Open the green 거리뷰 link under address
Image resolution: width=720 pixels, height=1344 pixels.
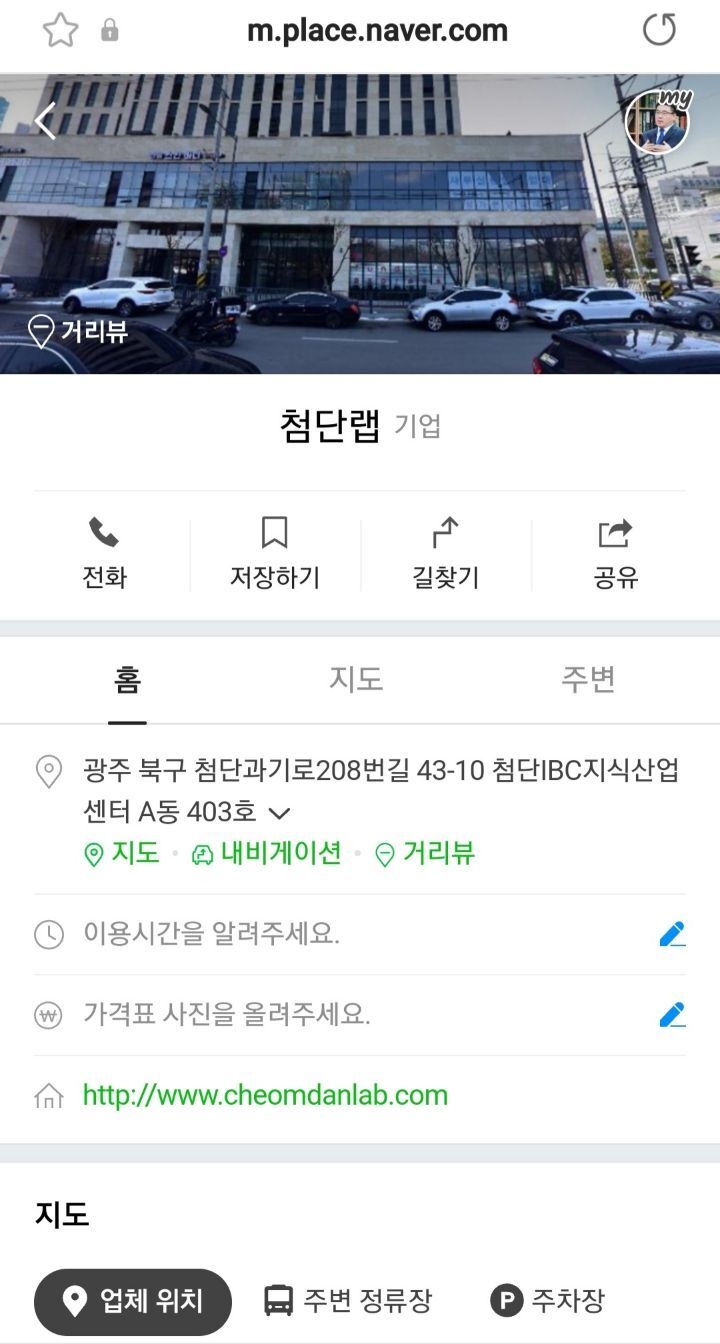tap(425, 854)
